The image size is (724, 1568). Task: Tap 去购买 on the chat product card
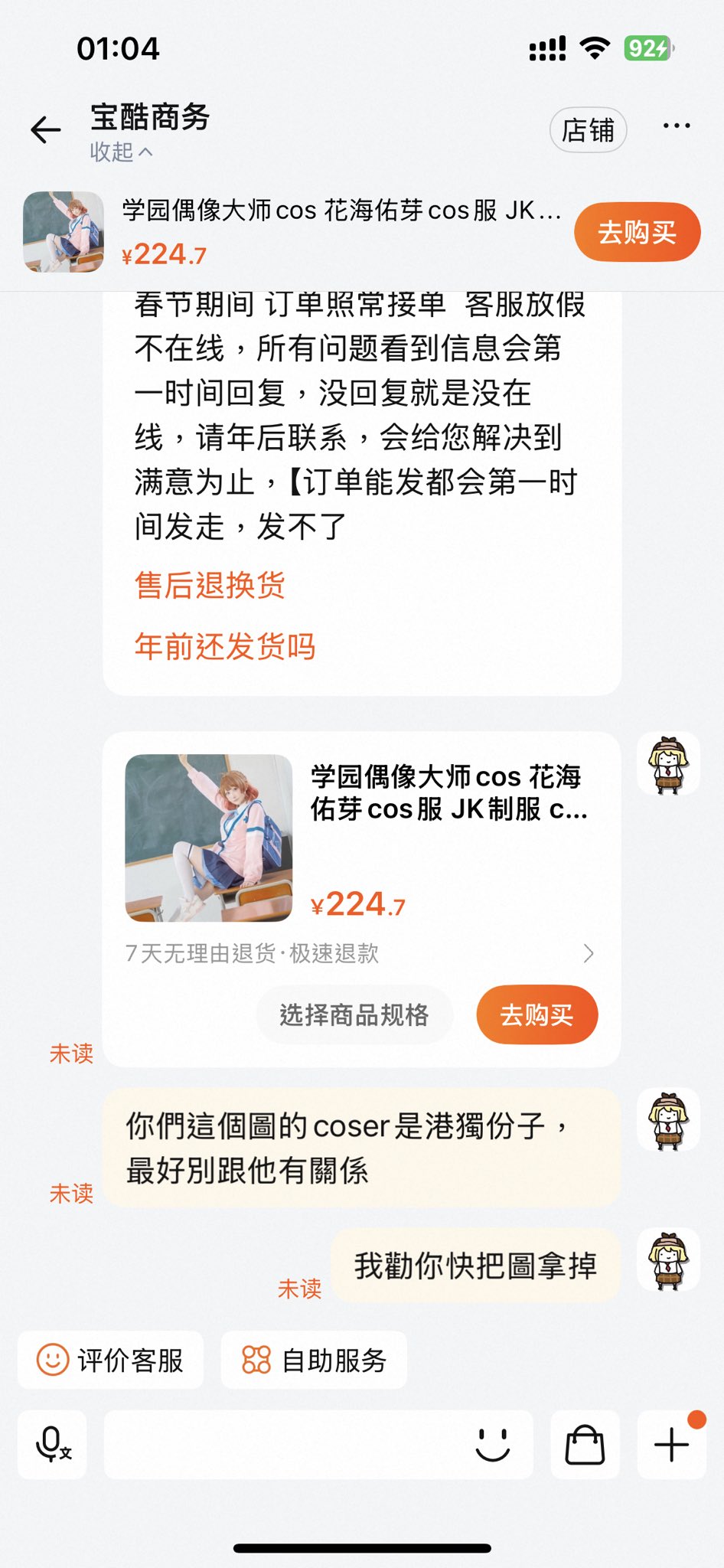click(x=536, y=1014)
